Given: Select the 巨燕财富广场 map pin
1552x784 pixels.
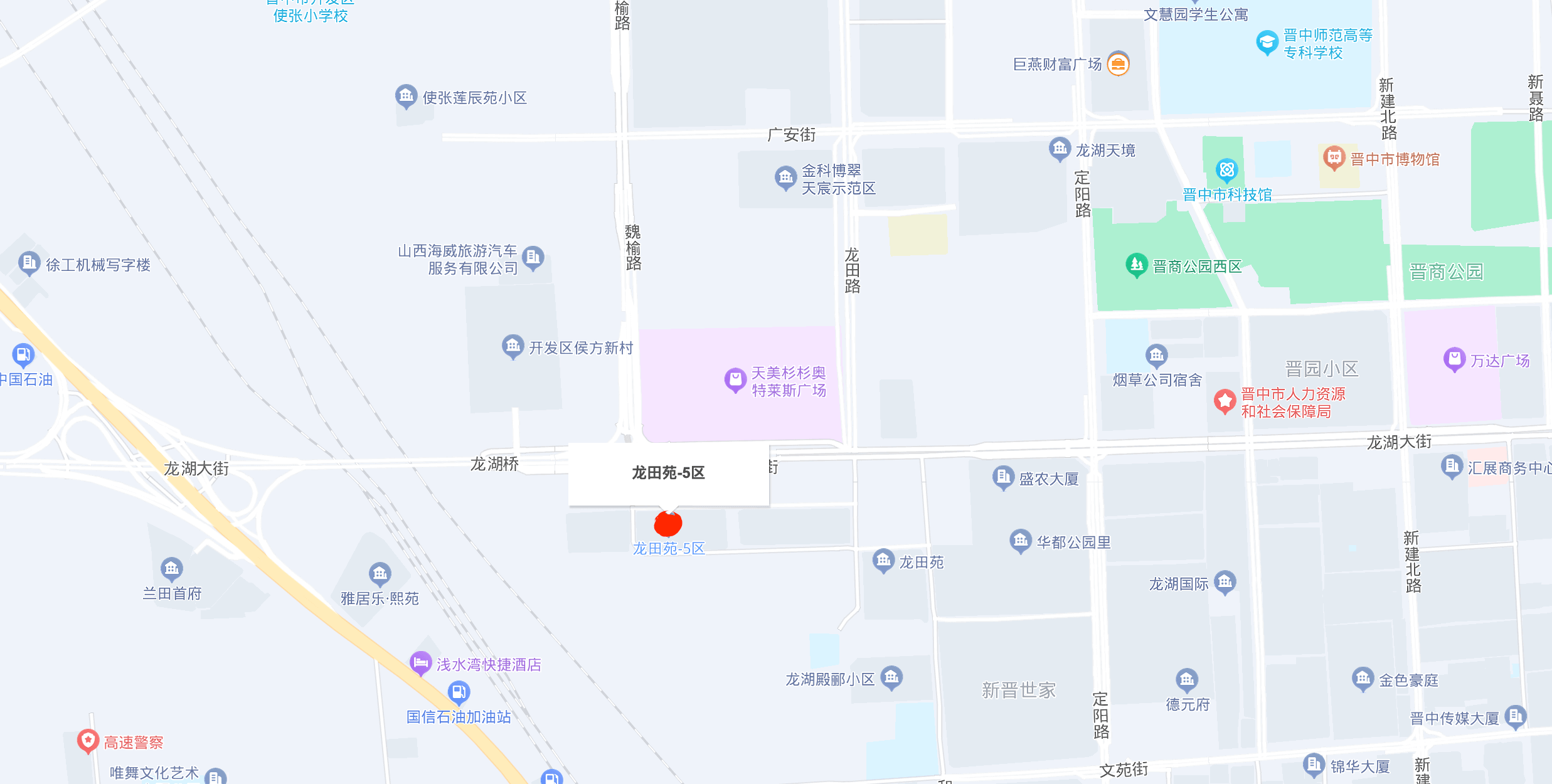Looking at the screenshot, I should [x=1118, y=63].
